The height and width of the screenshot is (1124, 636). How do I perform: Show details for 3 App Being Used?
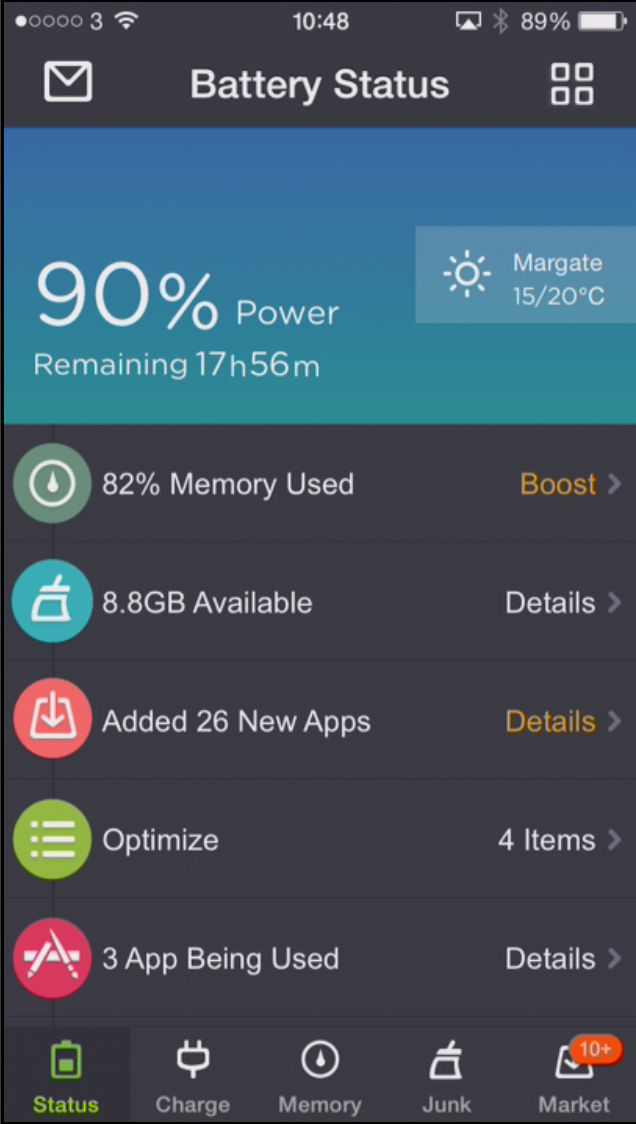click(x=320, y=958)
